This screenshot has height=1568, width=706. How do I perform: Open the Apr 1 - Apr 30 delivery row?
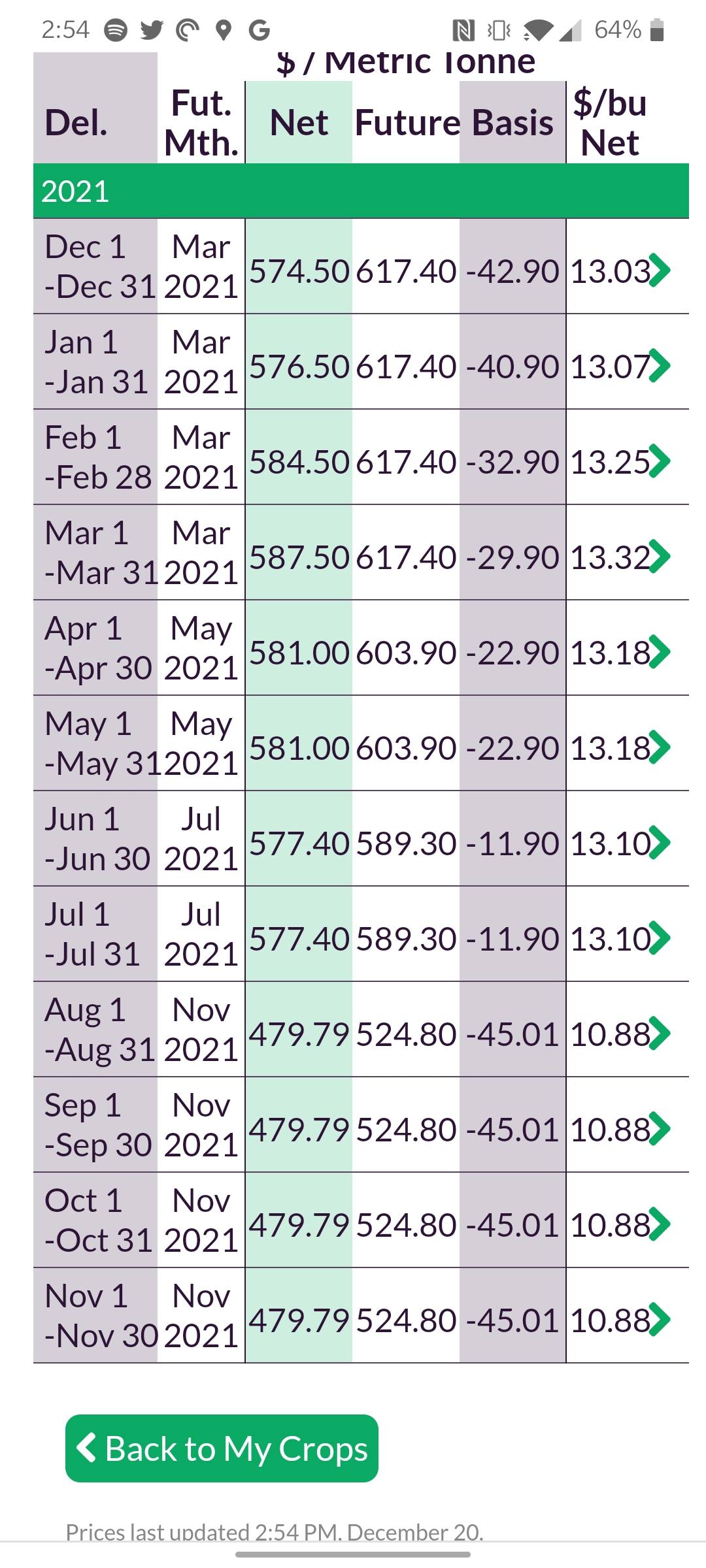click(x=361, y=648)
